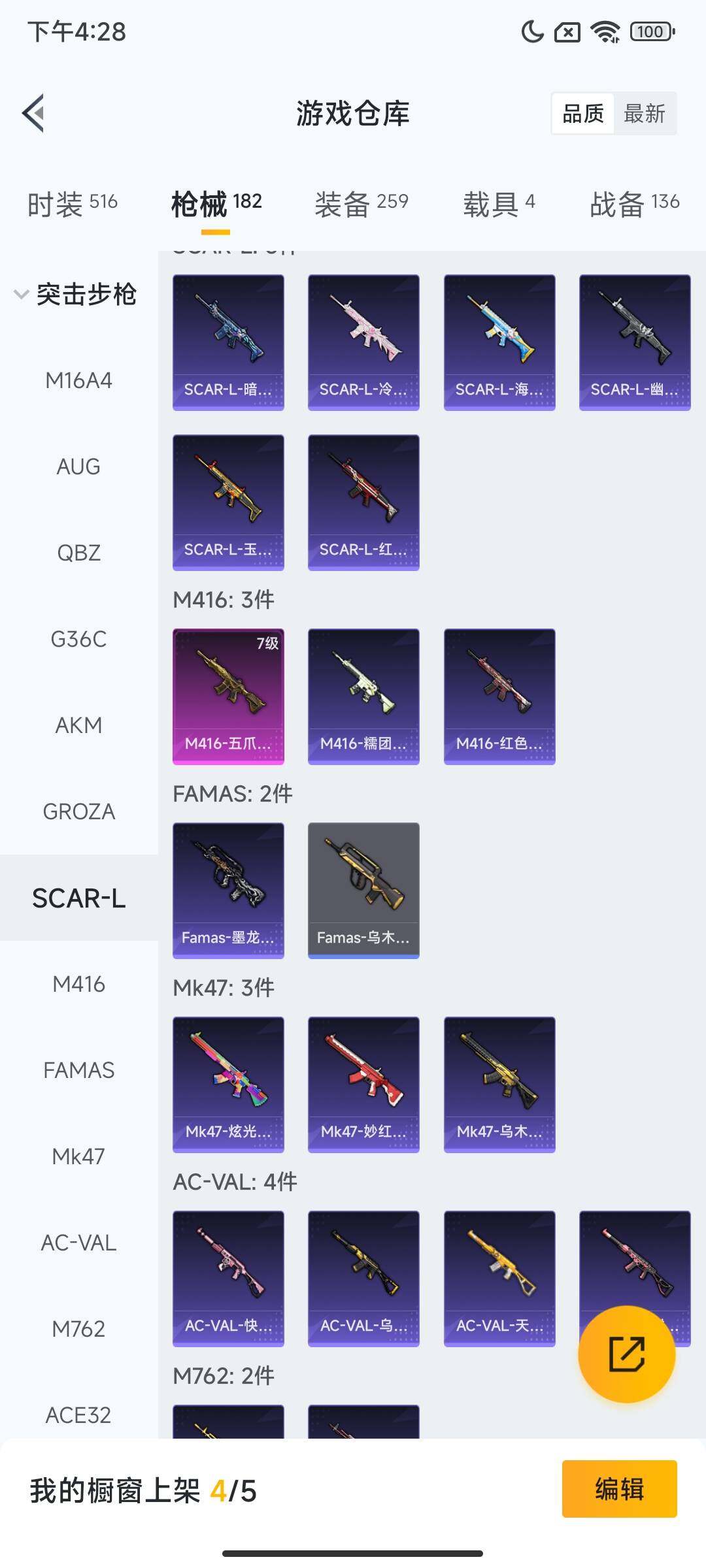Open the 战备 tab
Screen dimensions: 706x1568
click(634, 204)
